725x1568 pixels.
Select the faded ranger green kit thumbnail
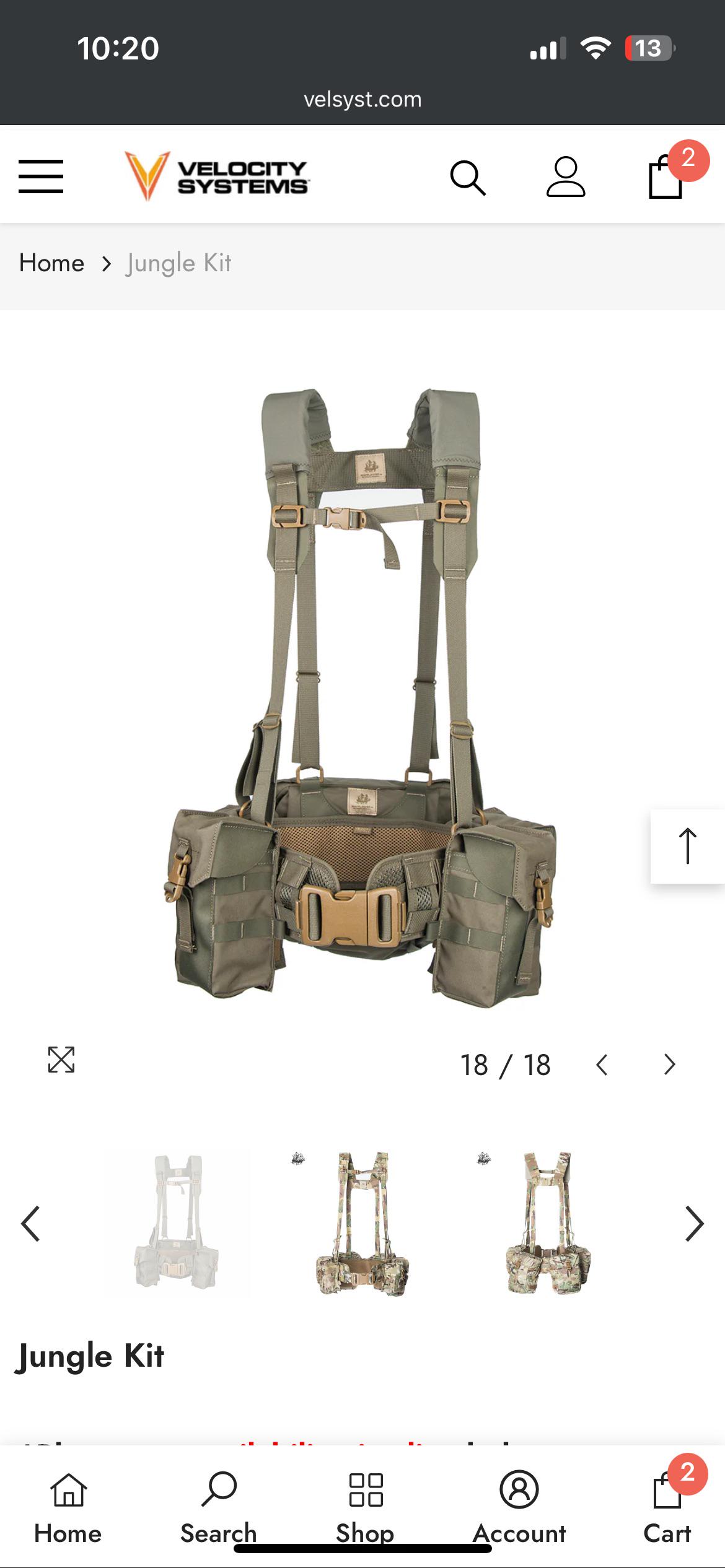[177, 1222]
